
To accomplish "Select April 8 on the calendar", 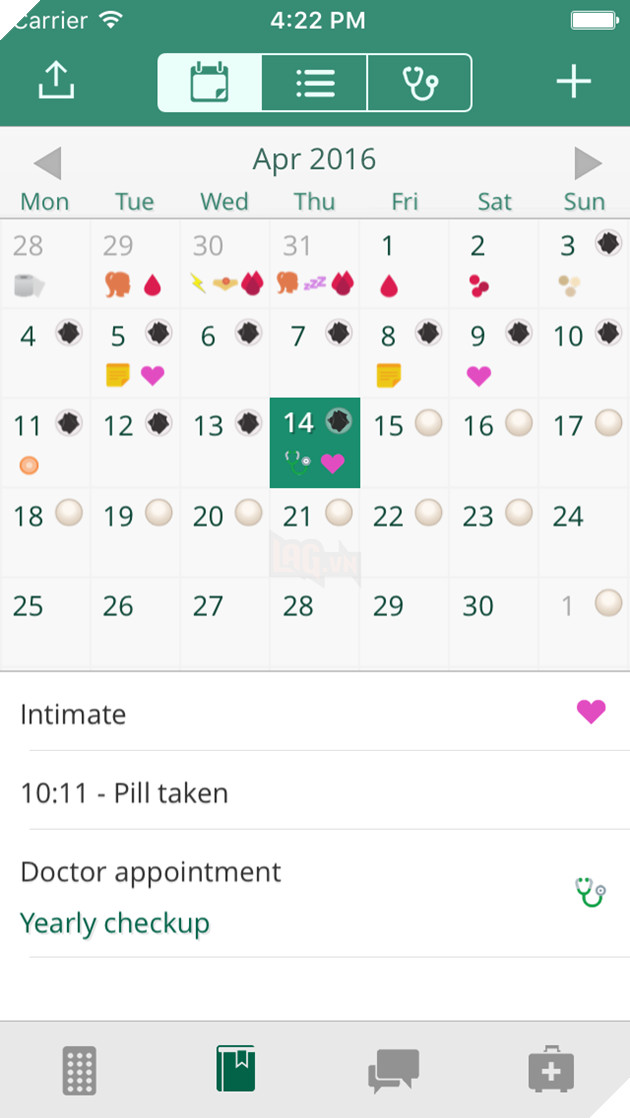I will 404,353.
